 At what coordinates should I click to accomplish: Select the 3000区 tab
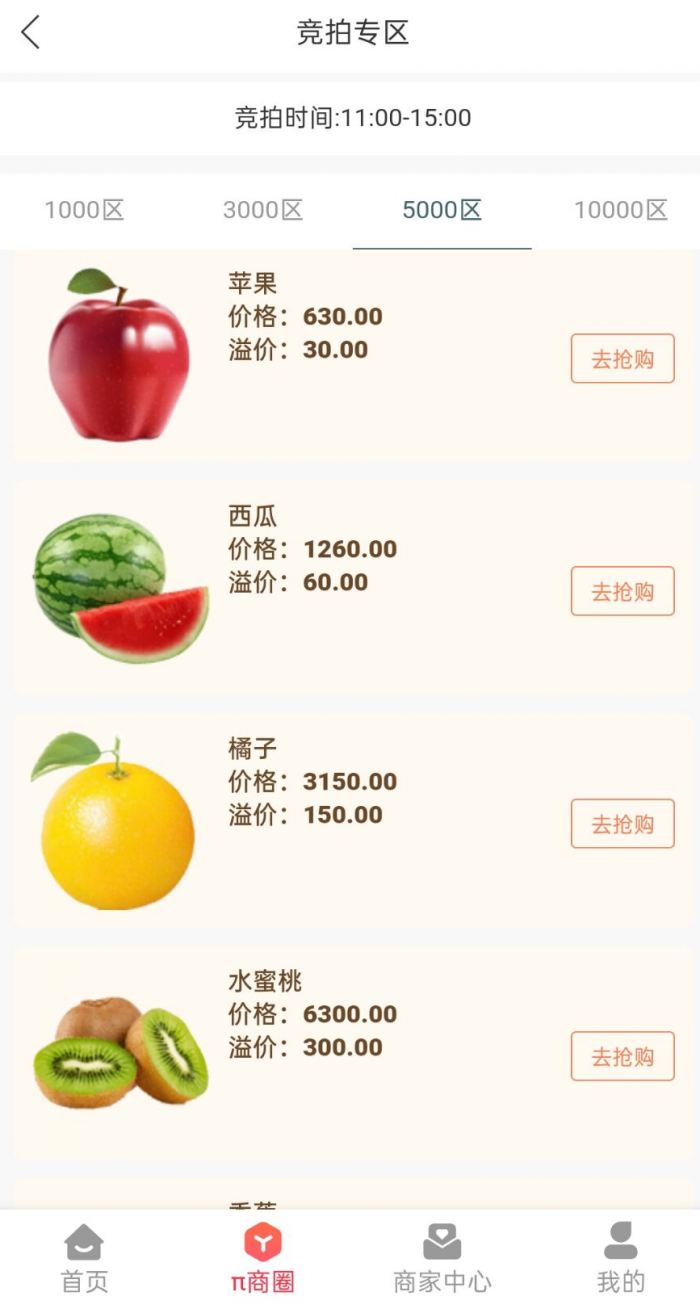pyautogui.click(x=262, y=210)
